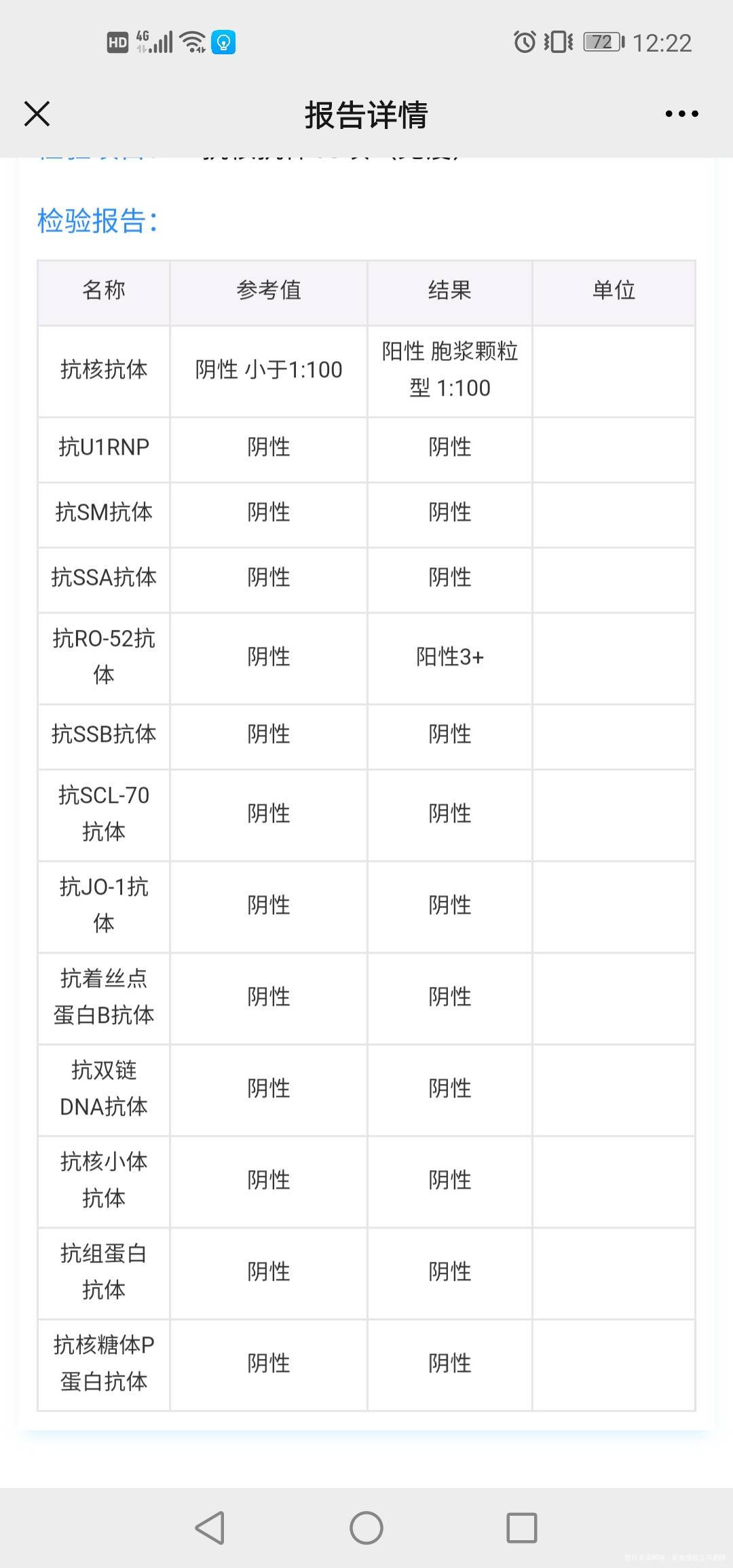This screenshot has width=733, height=1568.
Task: Tap the clock showing 12:22
Action: point(664,42)
